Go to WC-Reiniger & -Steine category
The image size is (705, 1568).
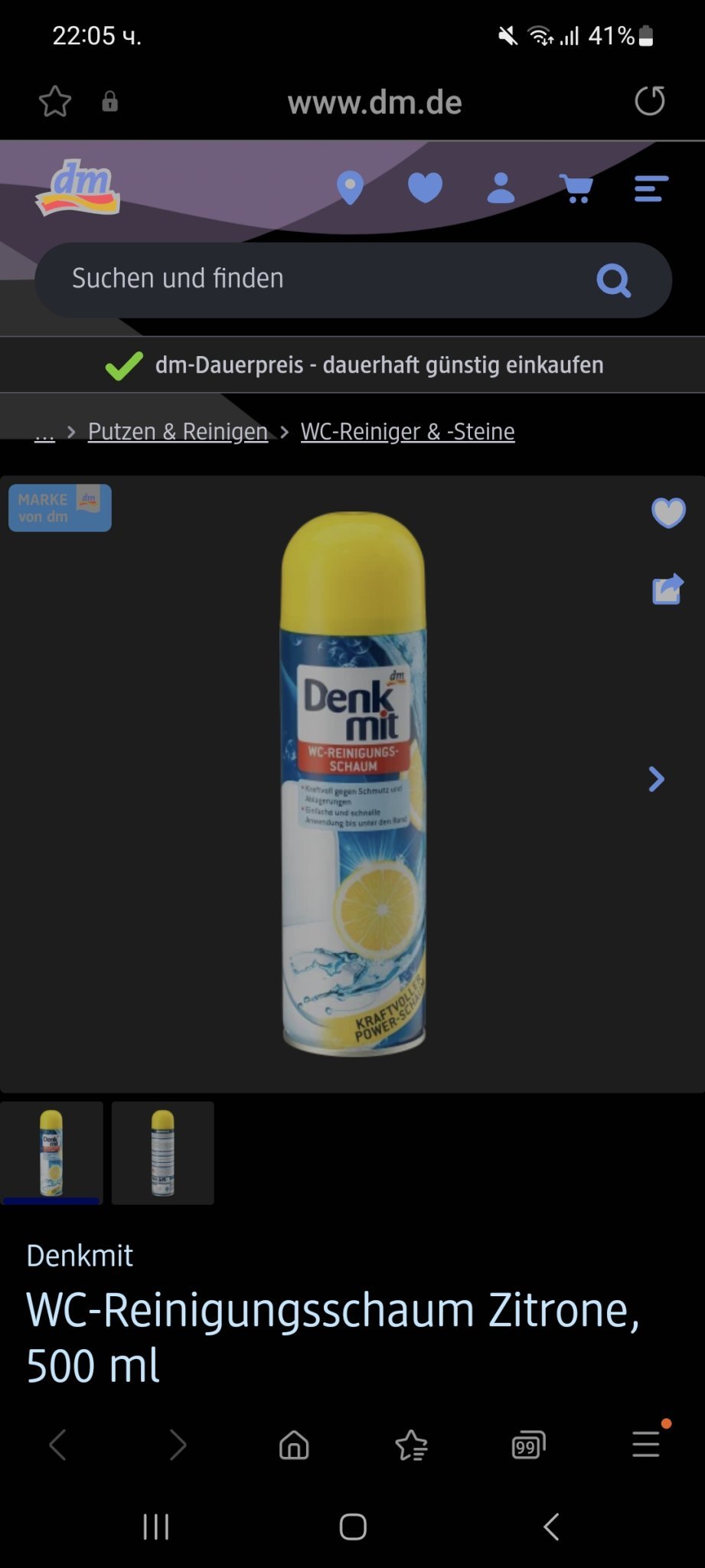click(407, 432)
